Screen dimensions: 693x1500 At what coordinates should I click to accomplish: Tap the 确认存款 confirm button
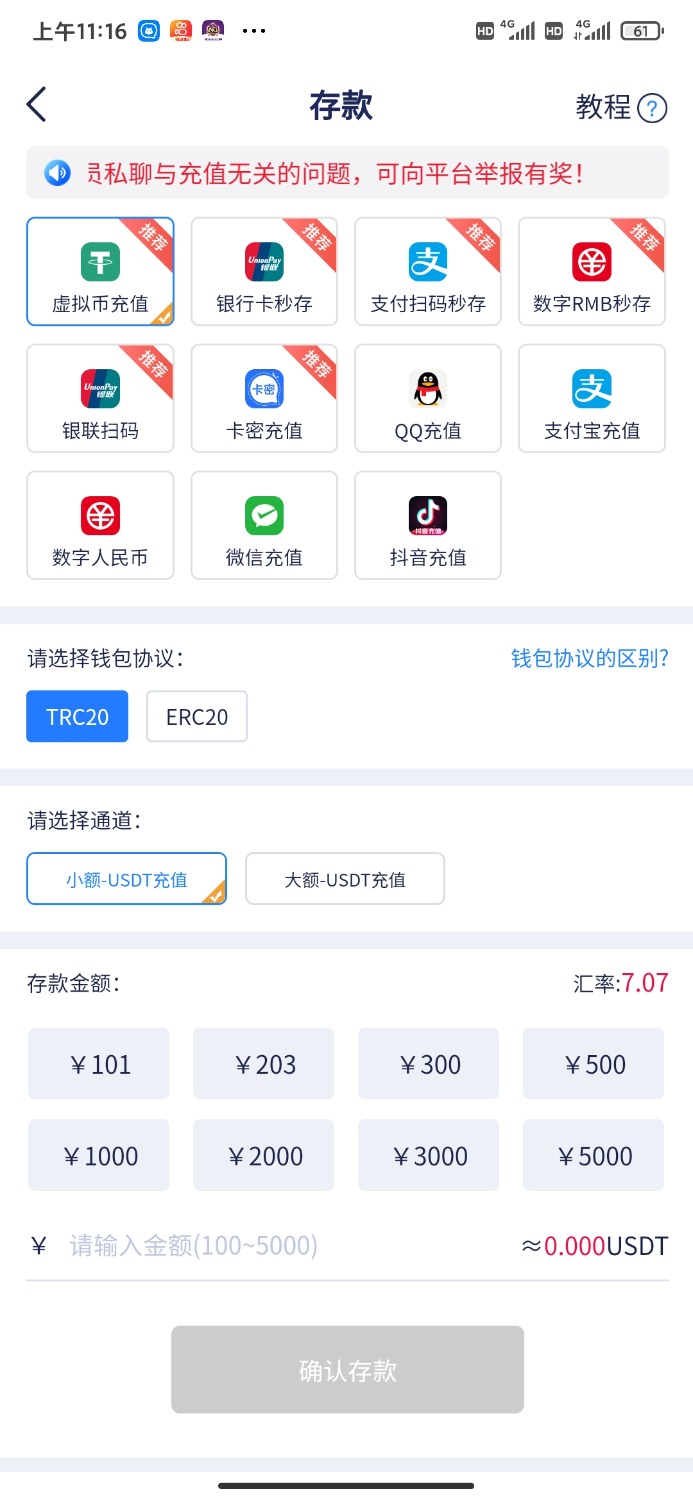(x=347, y=1370)
